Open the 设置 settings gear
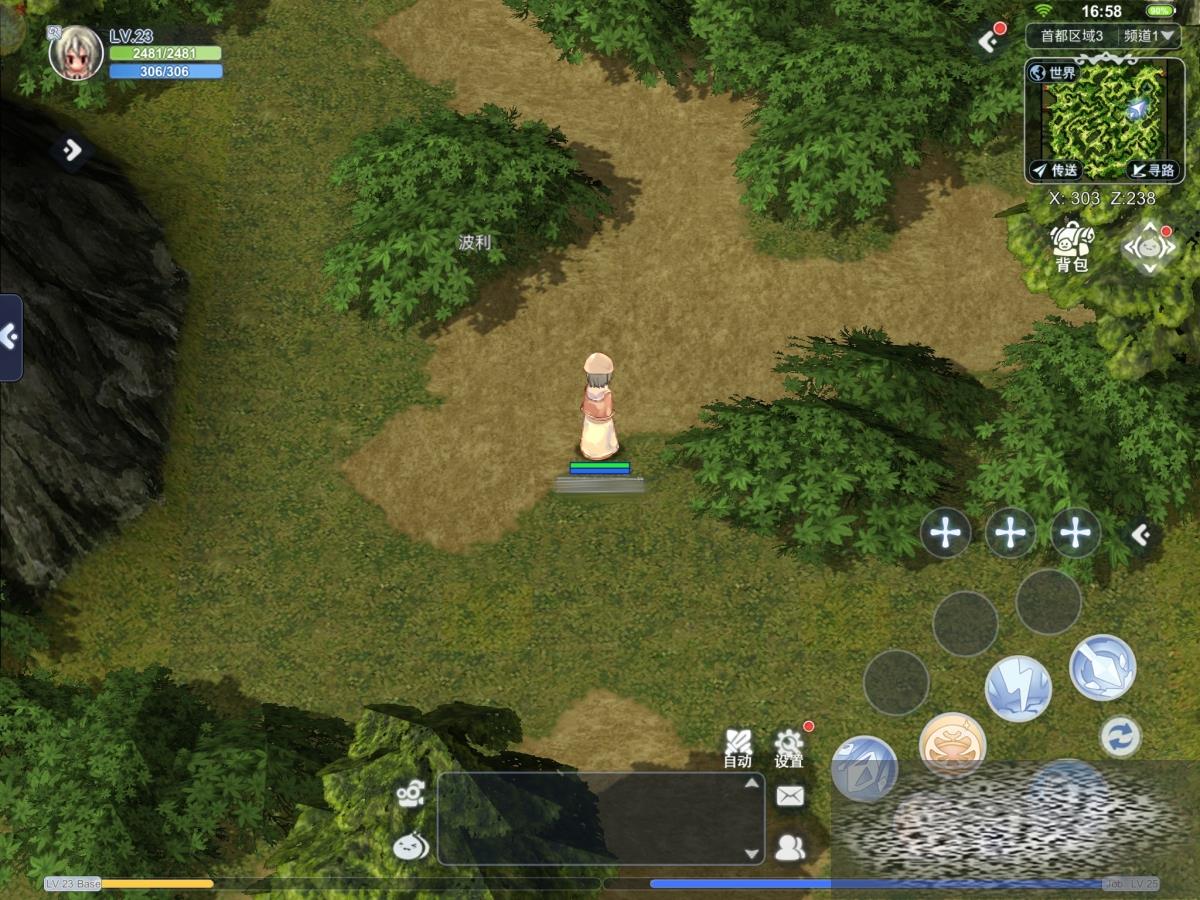The width and height of the screenshot is (1200, 900). (x=789, y=748)
